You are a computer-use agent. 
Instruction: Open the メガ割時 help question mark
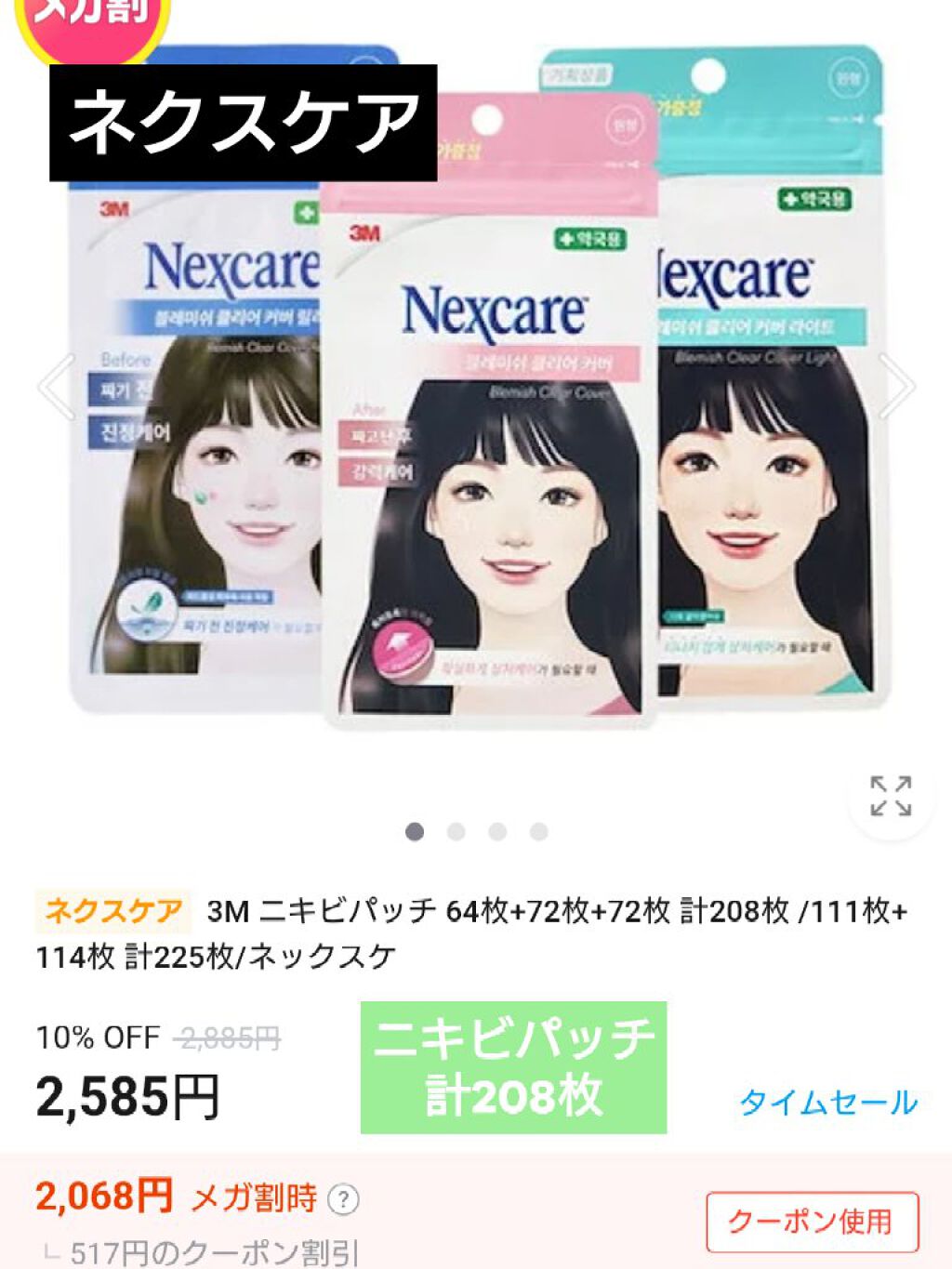click(x=343, y=1199)
